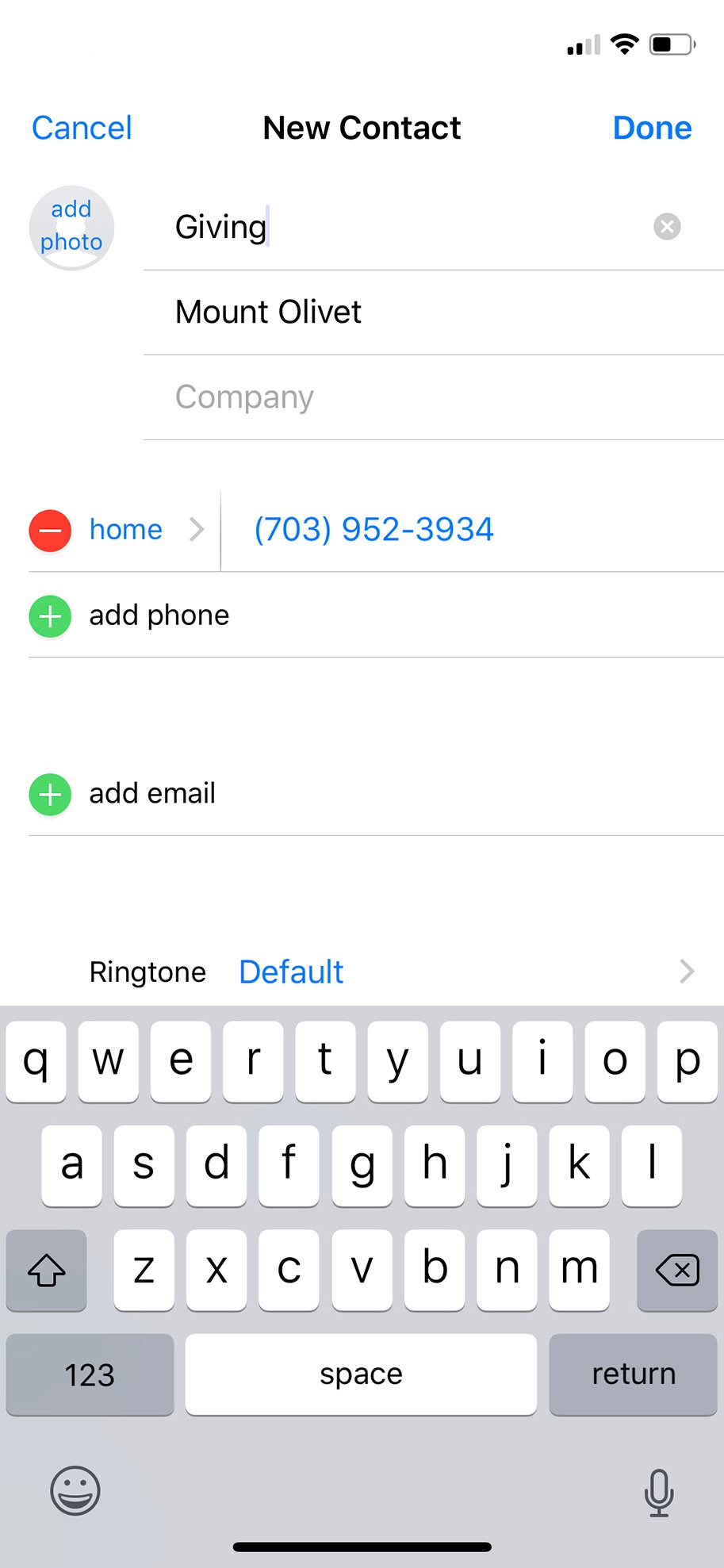The height and width of the screenshot is (1568, 724).
Task: Cancel creating the new contact
Action: click(82, 128)
